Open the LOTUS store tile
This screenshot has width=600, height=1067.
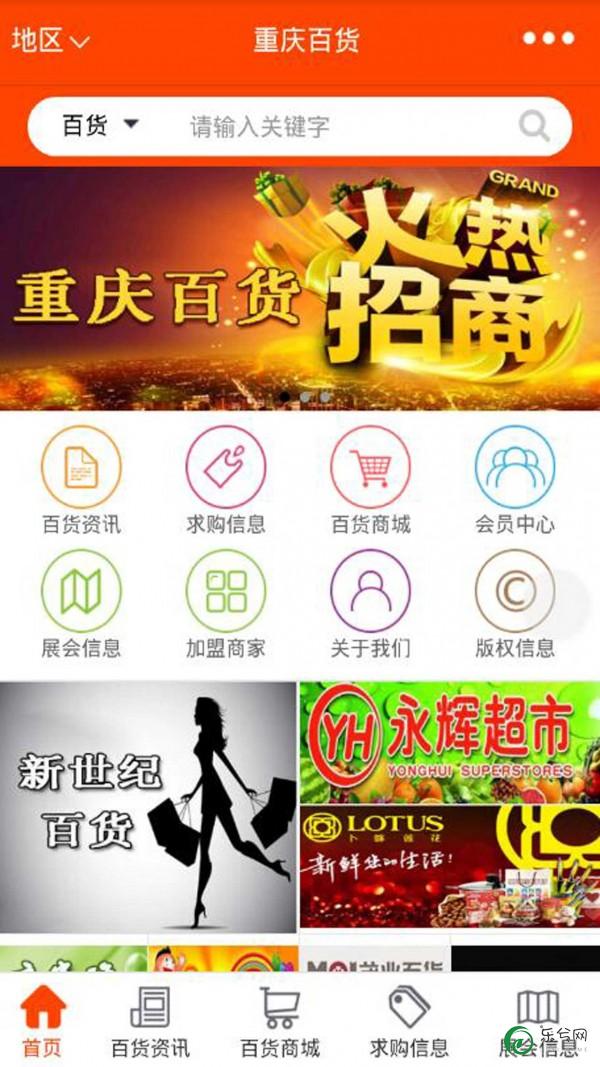tap(450, 867)
